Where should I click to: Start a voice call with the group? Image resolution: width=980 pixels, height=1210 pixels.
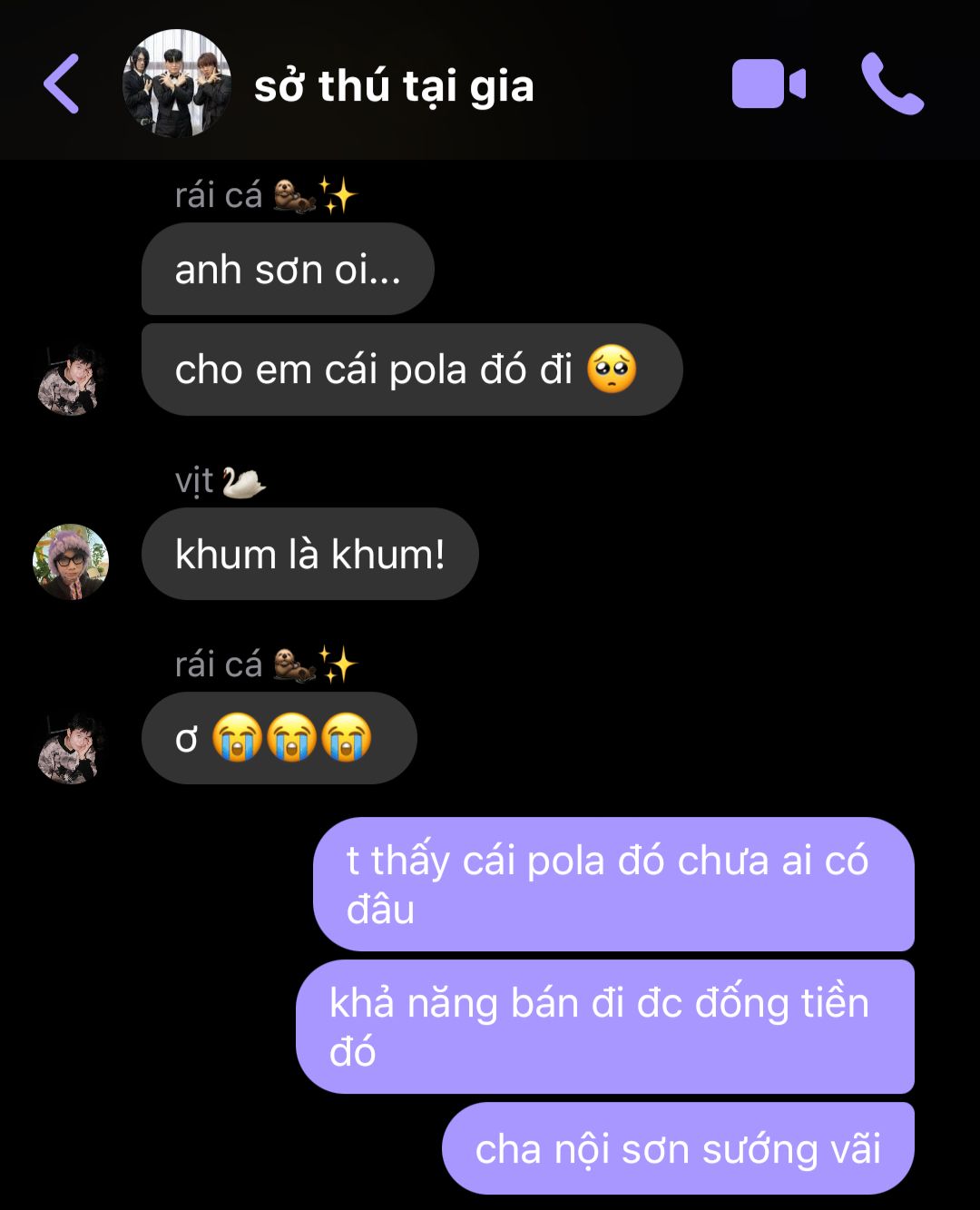(x=892, y=84)
